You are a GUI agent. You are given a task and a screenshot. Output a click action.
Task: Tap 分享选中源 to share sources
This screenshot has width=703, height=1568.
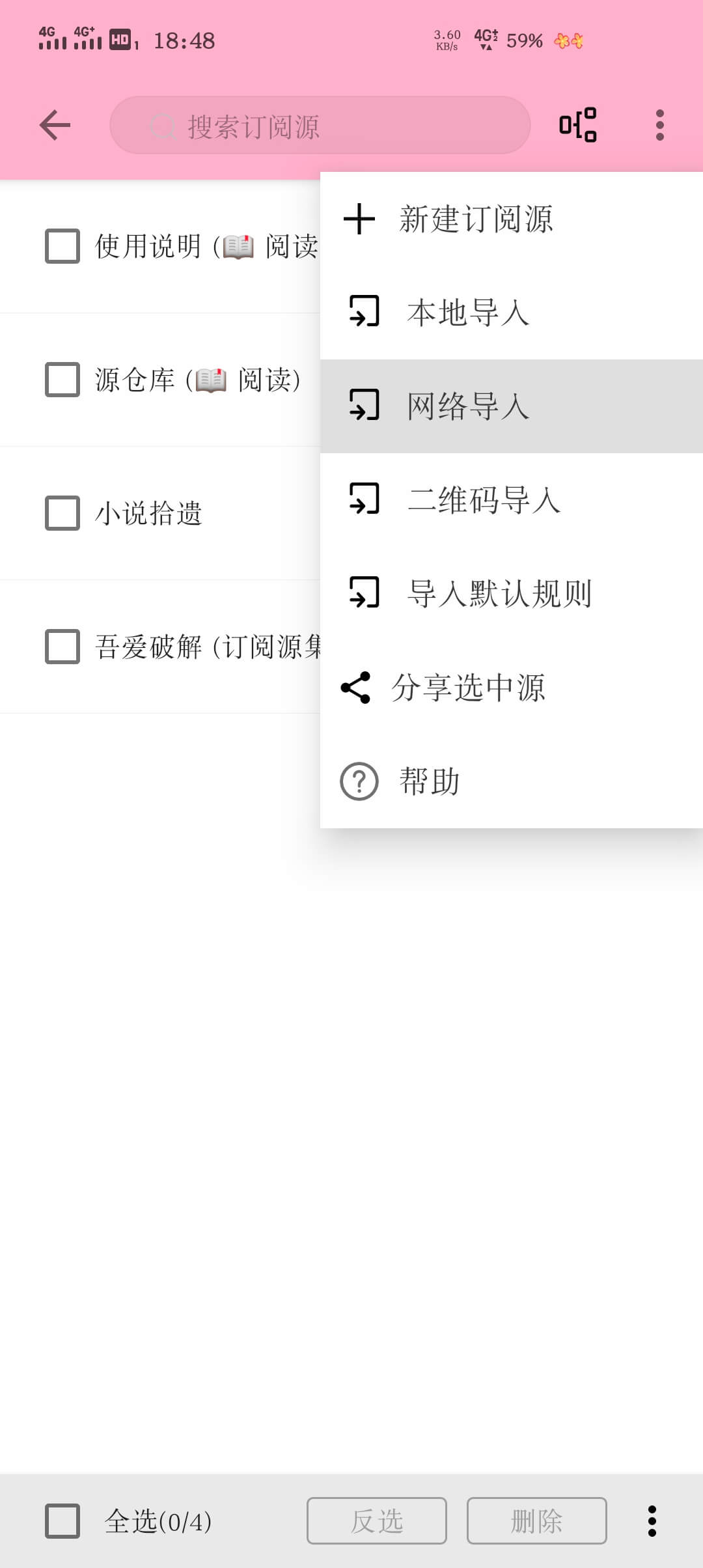point(467,688)
